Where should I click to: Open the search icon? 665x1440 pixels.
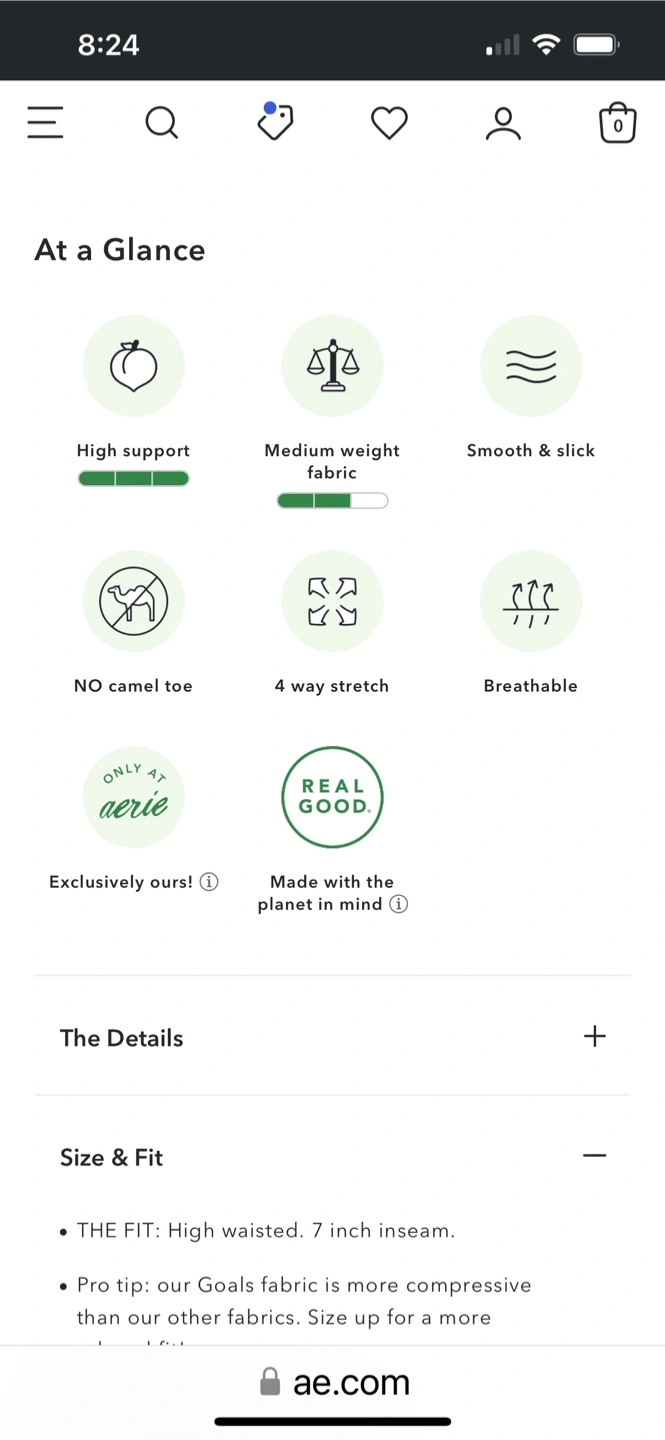point(161,123)
